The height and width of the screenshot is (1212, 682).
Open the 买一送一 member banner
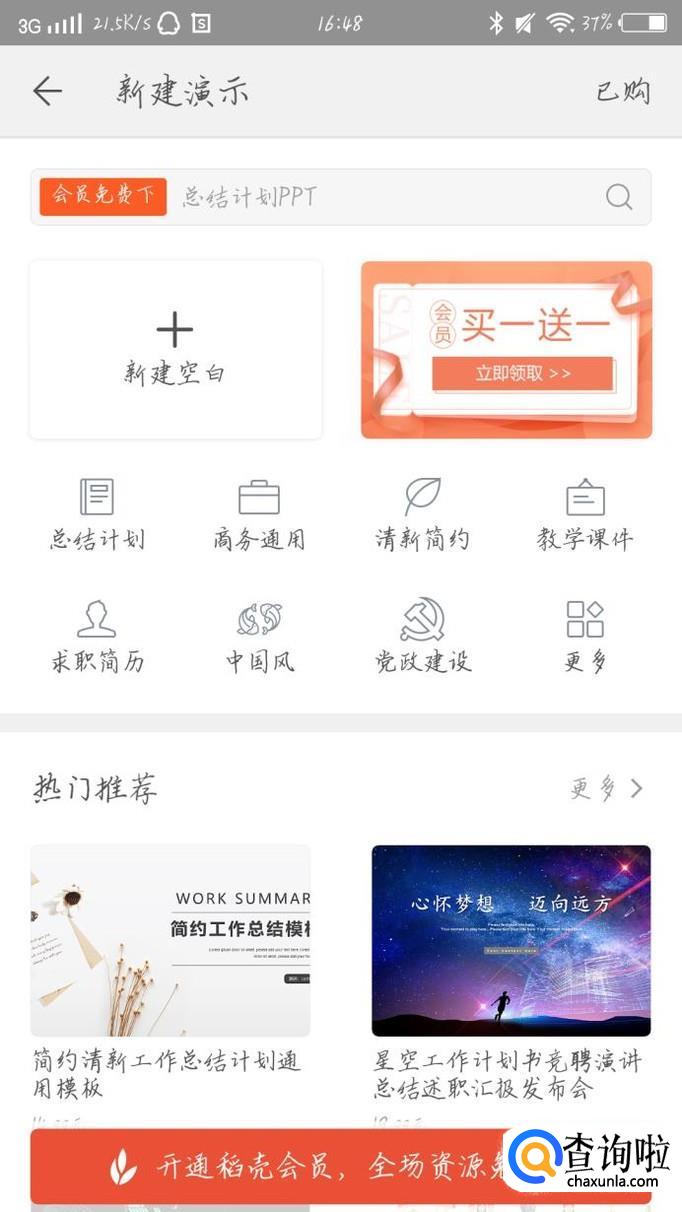(506, 349)
